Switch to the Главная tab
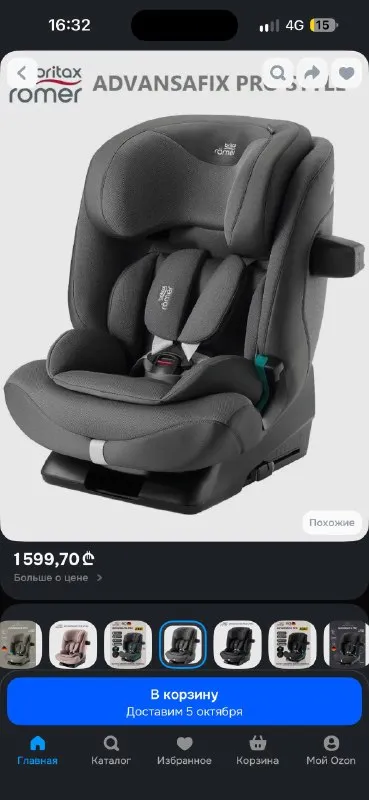The width and height of the screenshot is (369, 800). point(37,751)
